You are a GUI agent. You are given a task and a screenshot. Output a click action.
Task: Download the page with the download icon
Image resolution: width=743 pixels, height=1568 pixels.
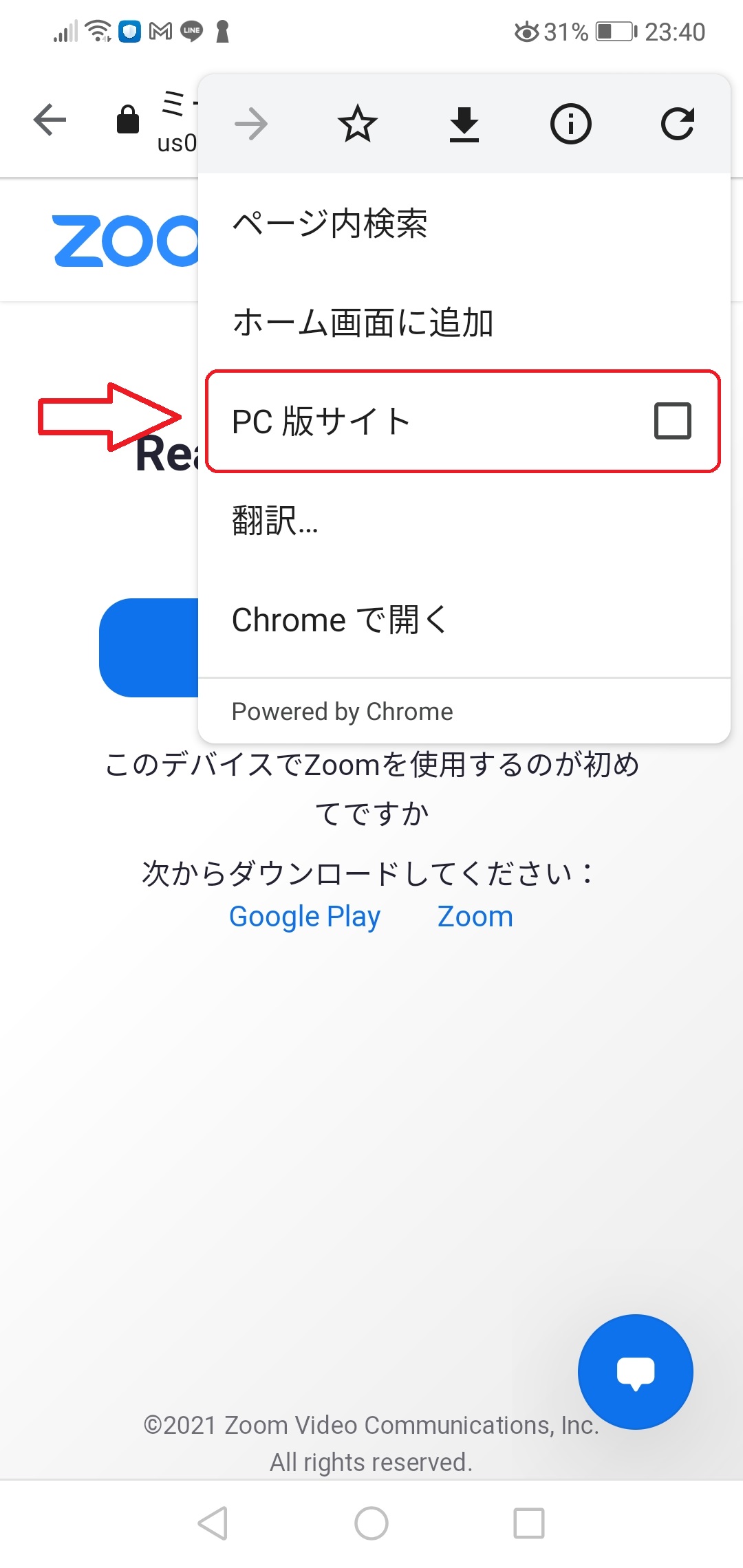(x=464, y=124)
